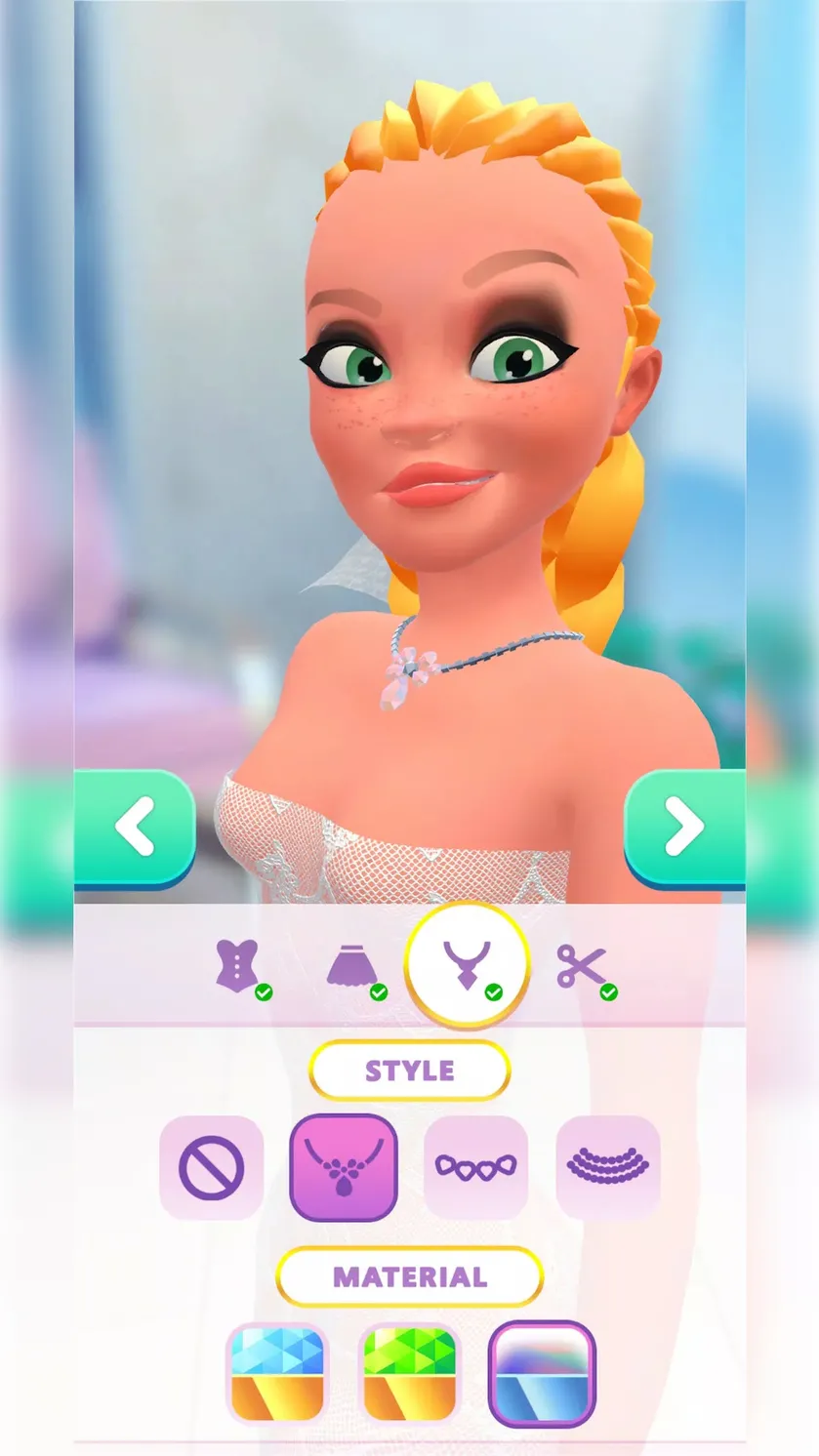Switch to the skirt category
The width and height of the screenshot is (819, 1456).
click(351, 967)
